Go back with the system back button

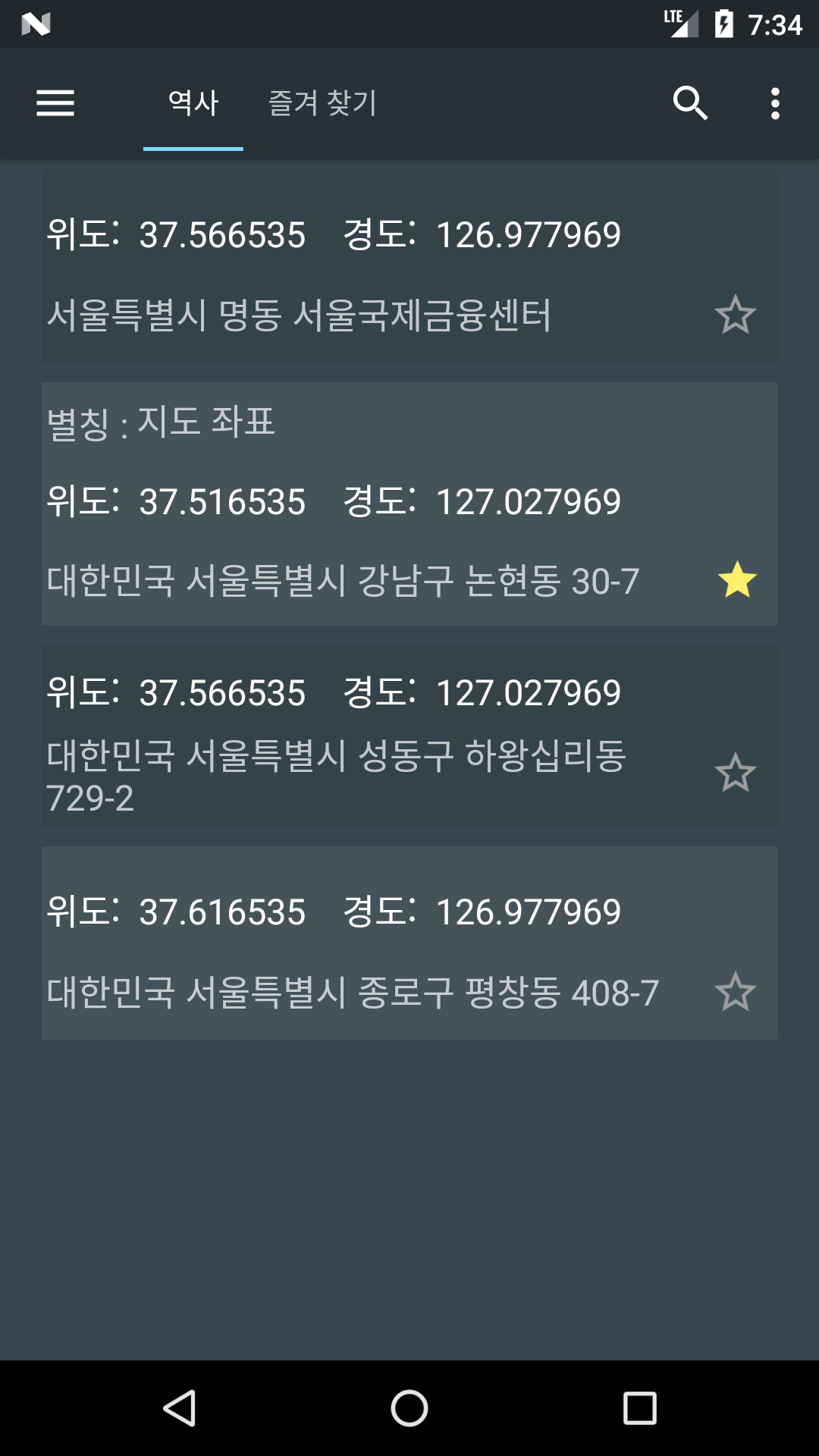(x=180, y=1408)
